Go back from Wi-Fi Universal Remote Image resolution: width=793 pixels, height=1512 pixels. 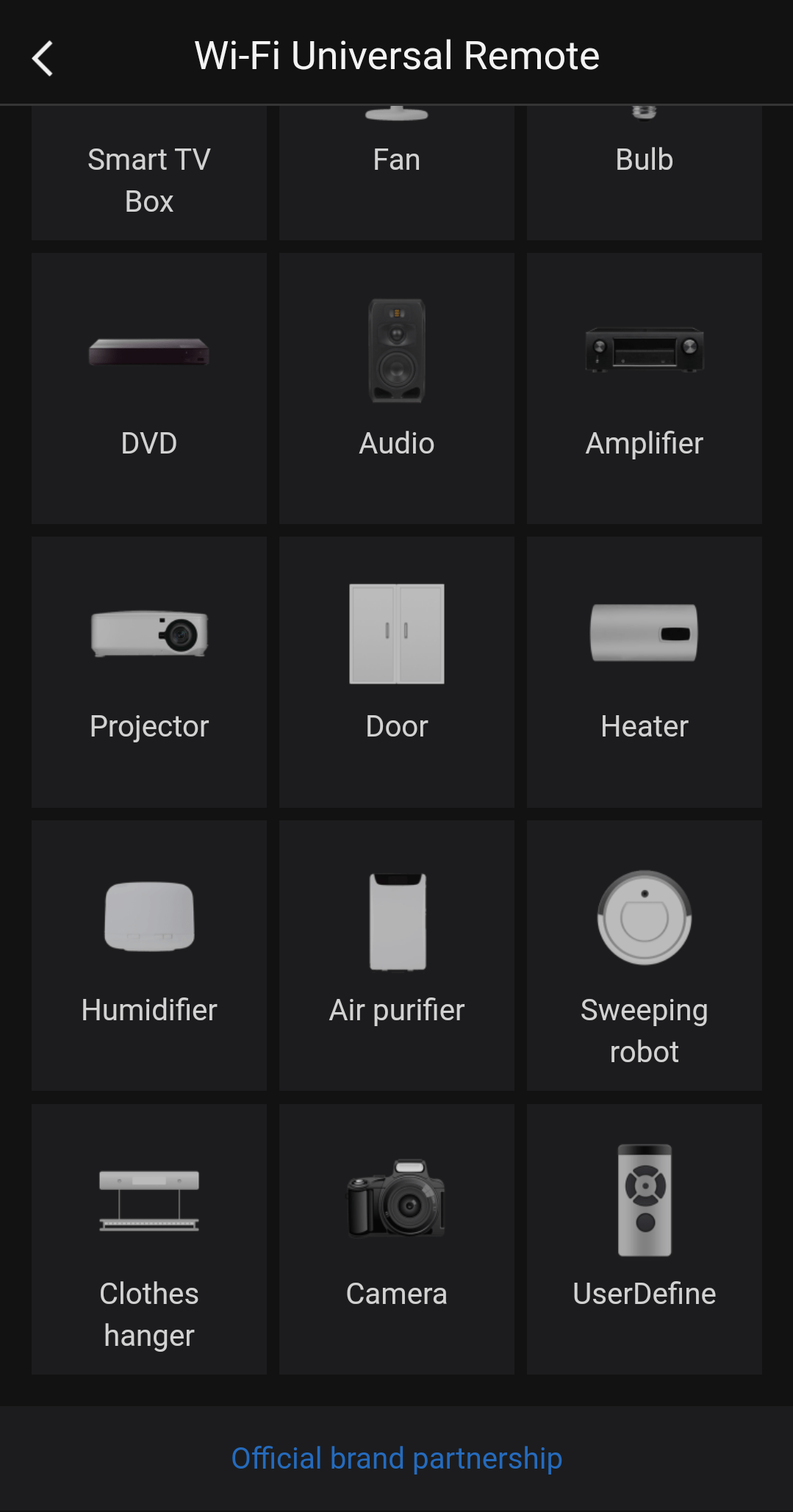click(43, 58)
